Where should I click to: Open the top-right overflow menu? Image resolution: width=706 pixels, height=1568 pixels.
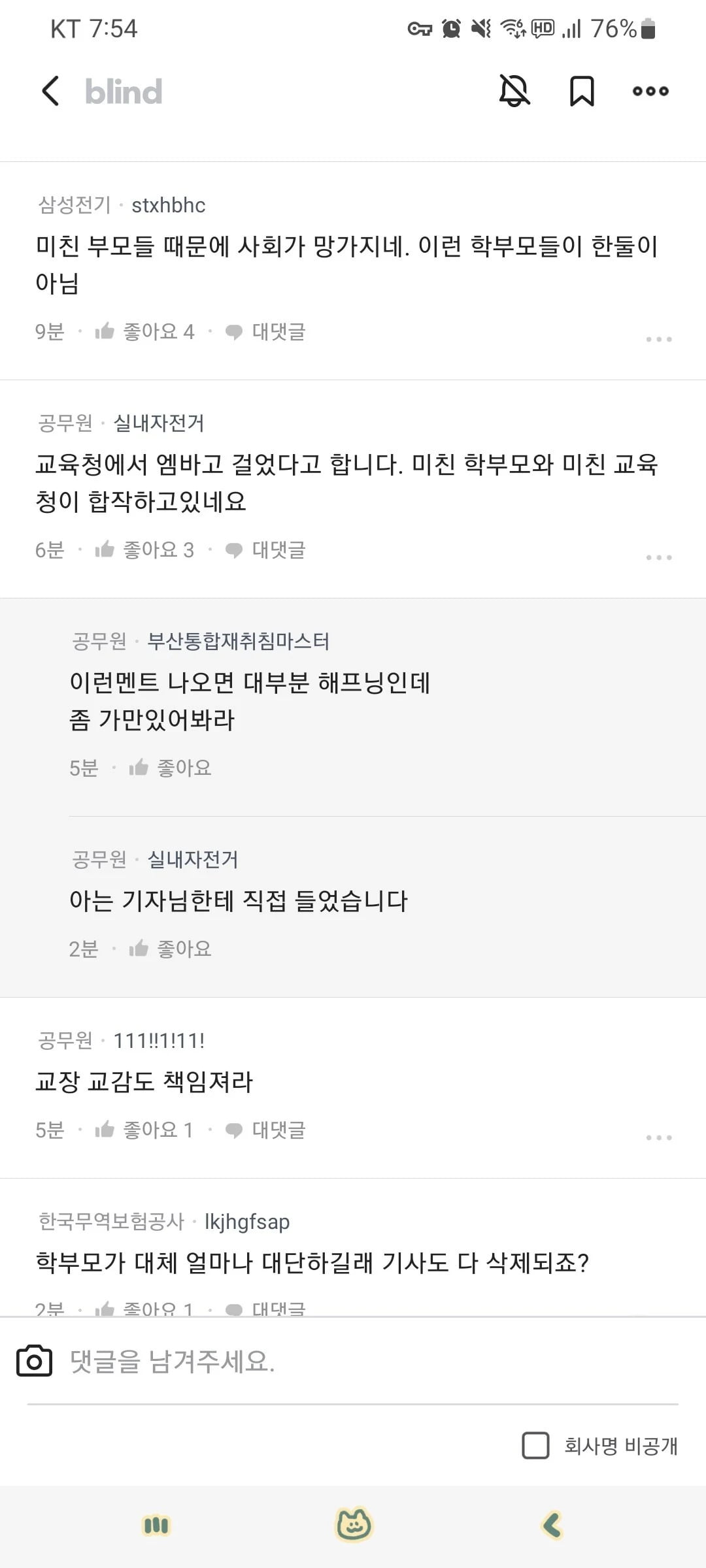(650, 91)
